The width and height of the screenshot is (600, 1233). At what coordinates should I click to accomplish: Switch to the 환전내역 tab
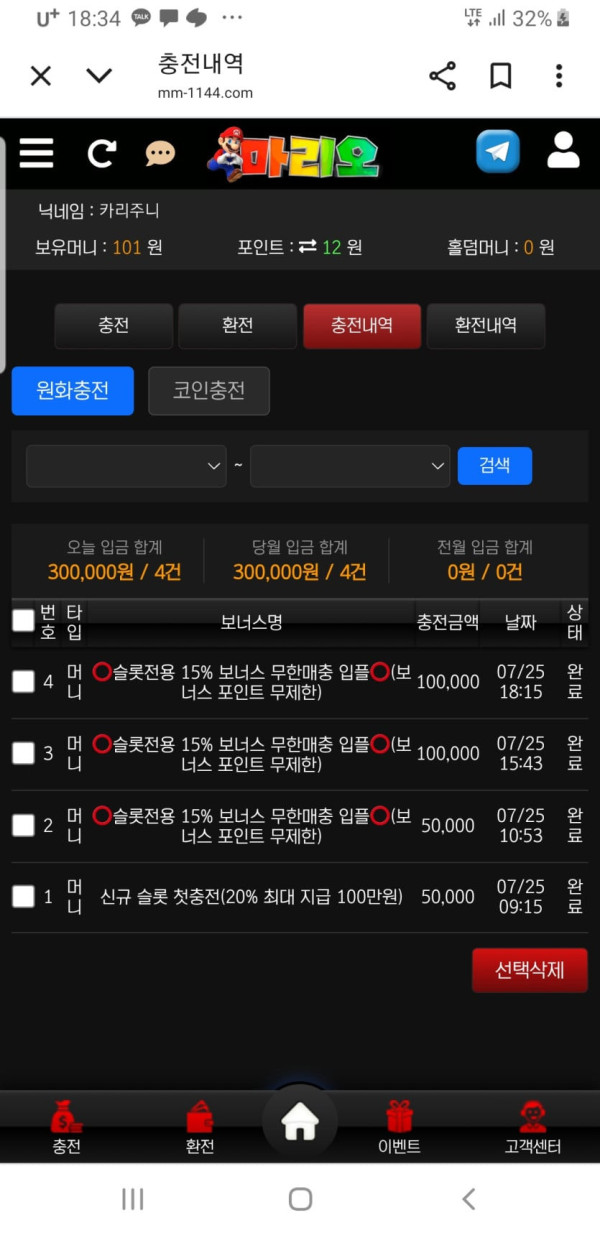coord(486,326)
